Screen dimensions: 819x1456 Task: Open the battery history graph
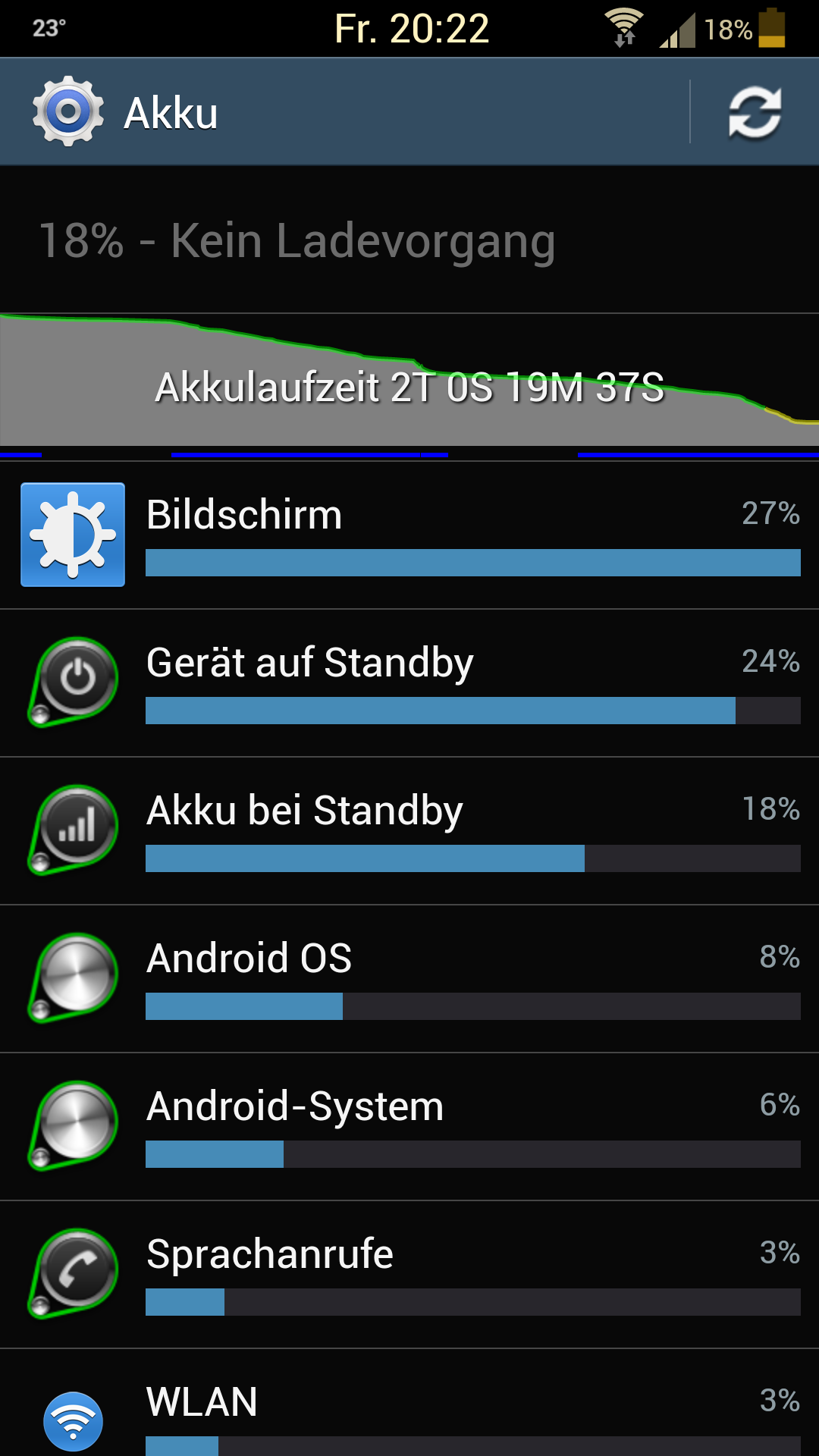[x=409, y=385]
